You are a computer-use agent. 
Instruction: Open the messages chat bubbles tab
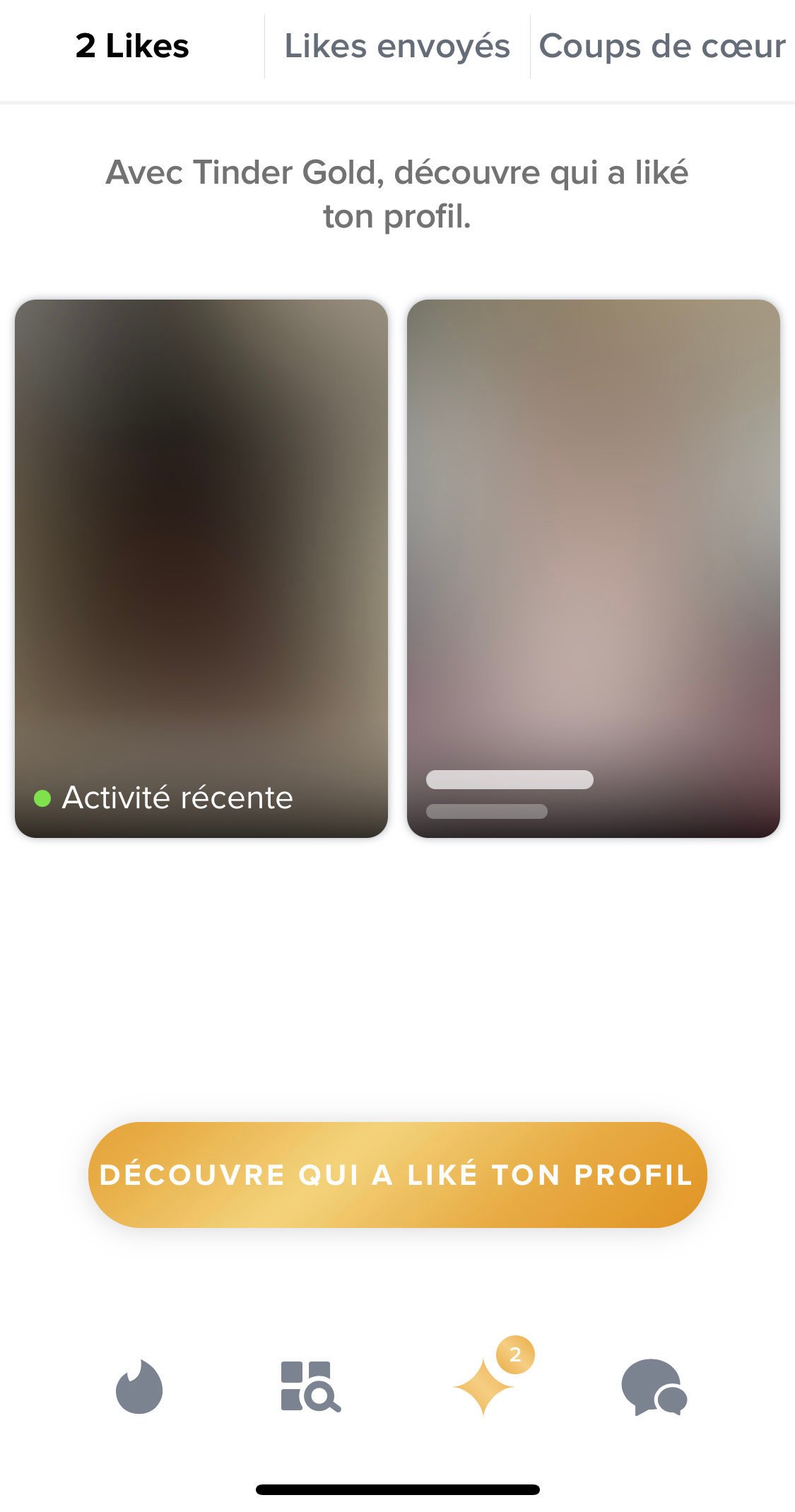click(x=654, y=1386)
